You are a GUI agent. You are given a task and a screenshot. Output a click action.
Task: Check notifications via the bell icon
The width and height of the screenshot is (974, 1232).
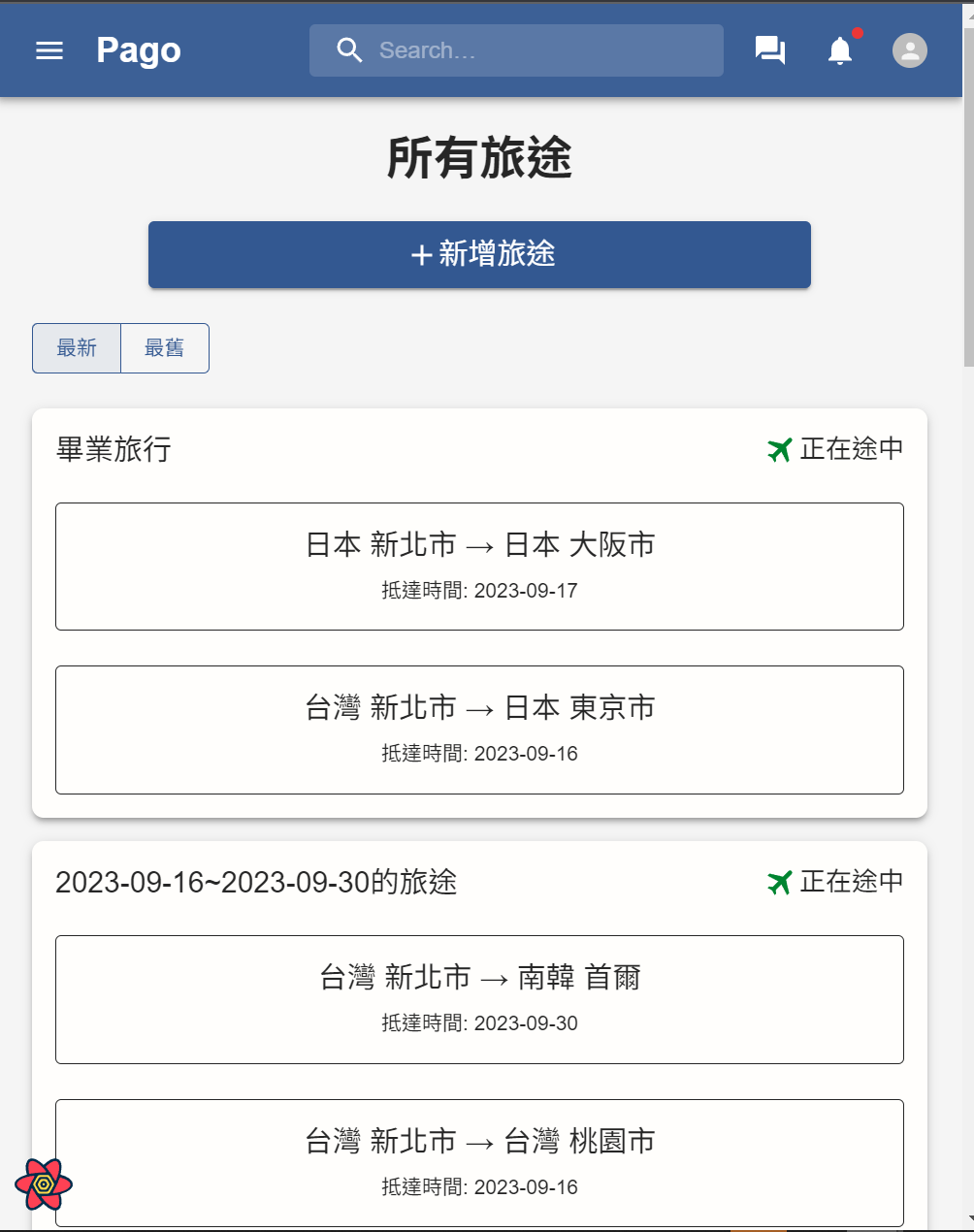pos(839,51)
